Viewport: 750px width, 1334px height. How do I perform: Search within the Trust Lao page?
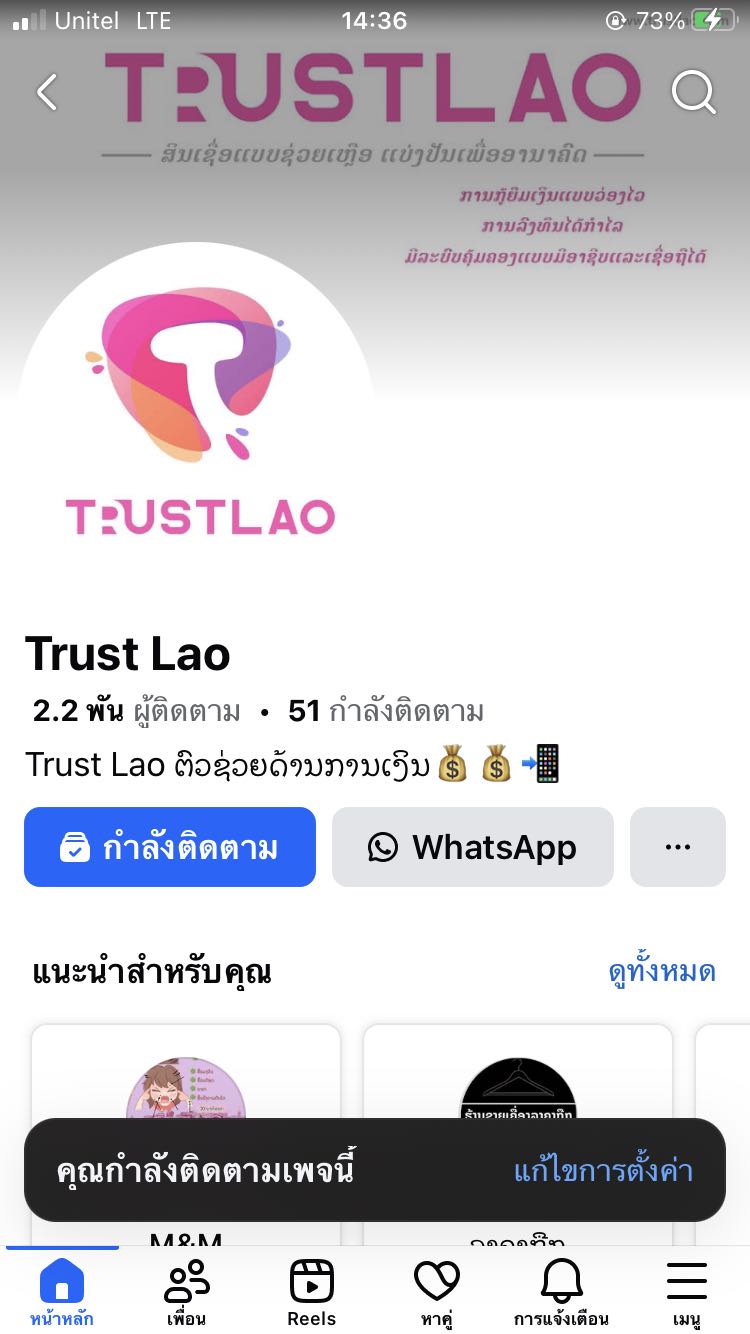pyautogui.click(x=693, y=92)
